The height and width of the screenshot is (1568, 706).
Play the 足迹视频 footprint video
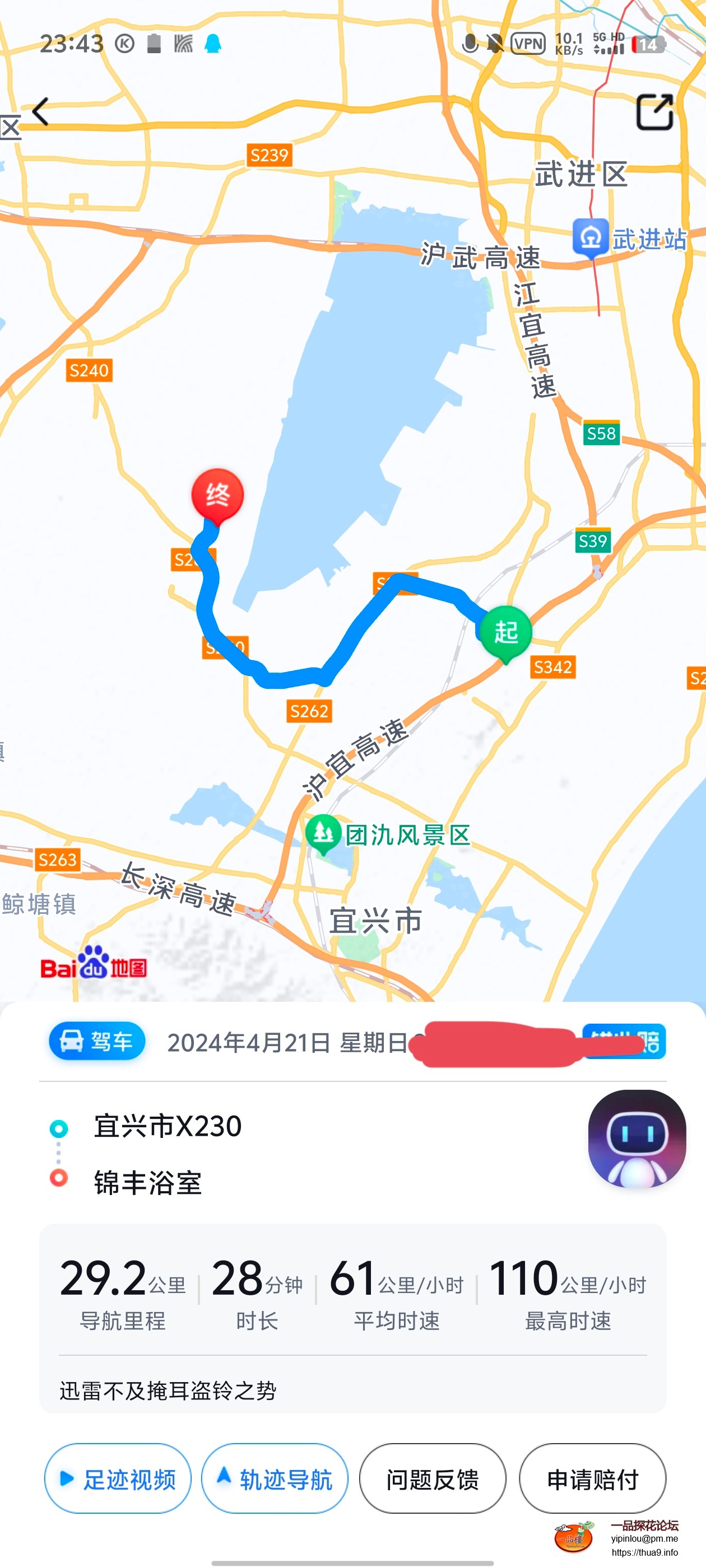coord(118,1478)
